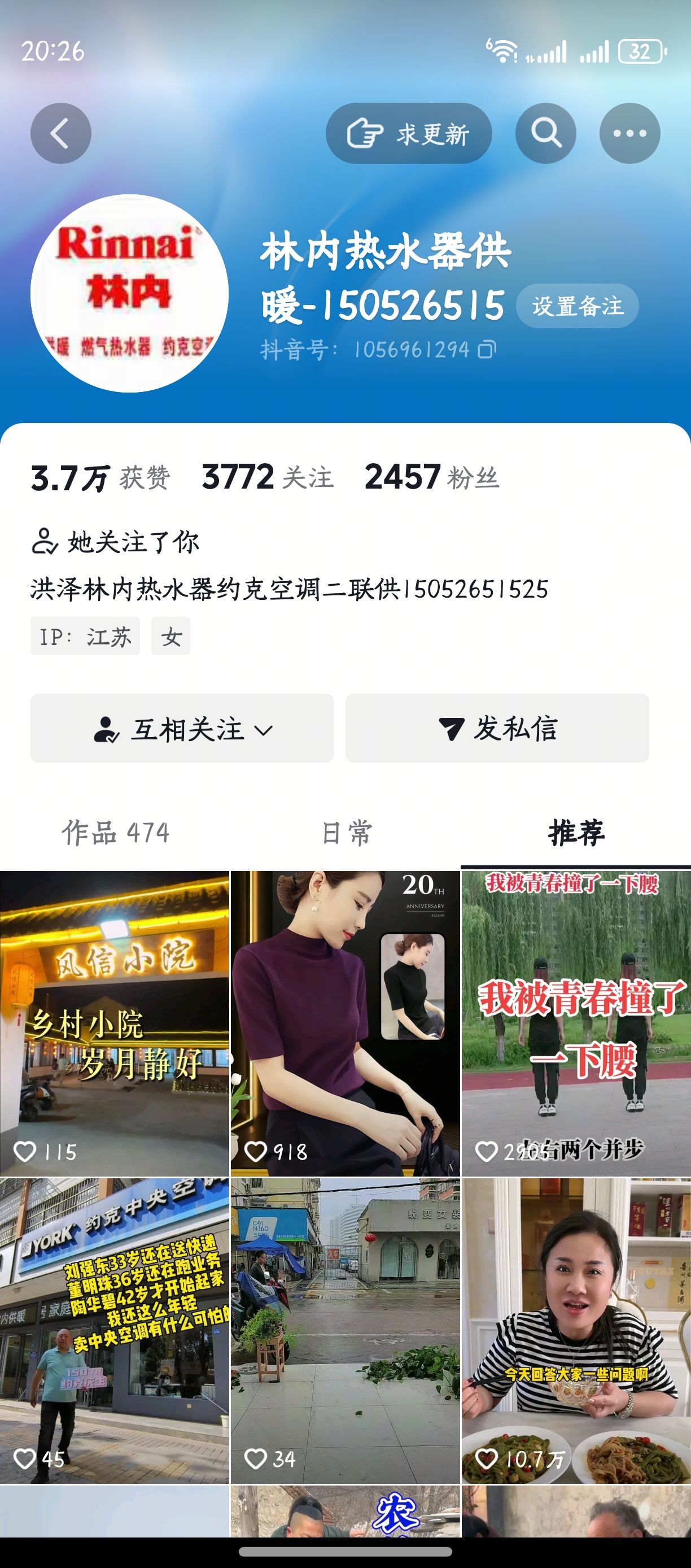Switch to the 日常 tab
Viewport: 691px width, 1568px height.
(x=345, y=833)
